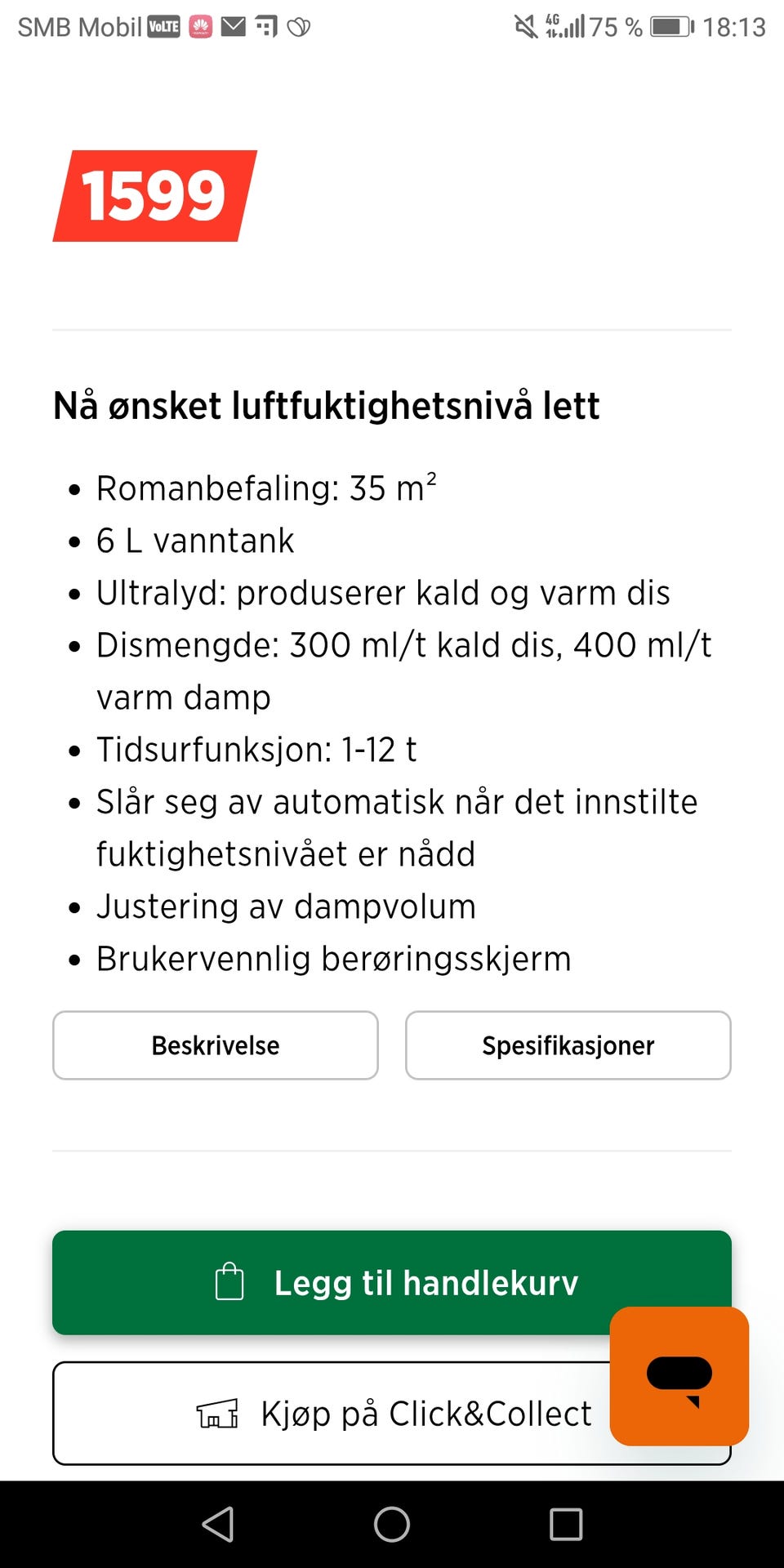Go to the phone's home screen
This screenshot has width=784, height=1568.
coord(392,1524)
